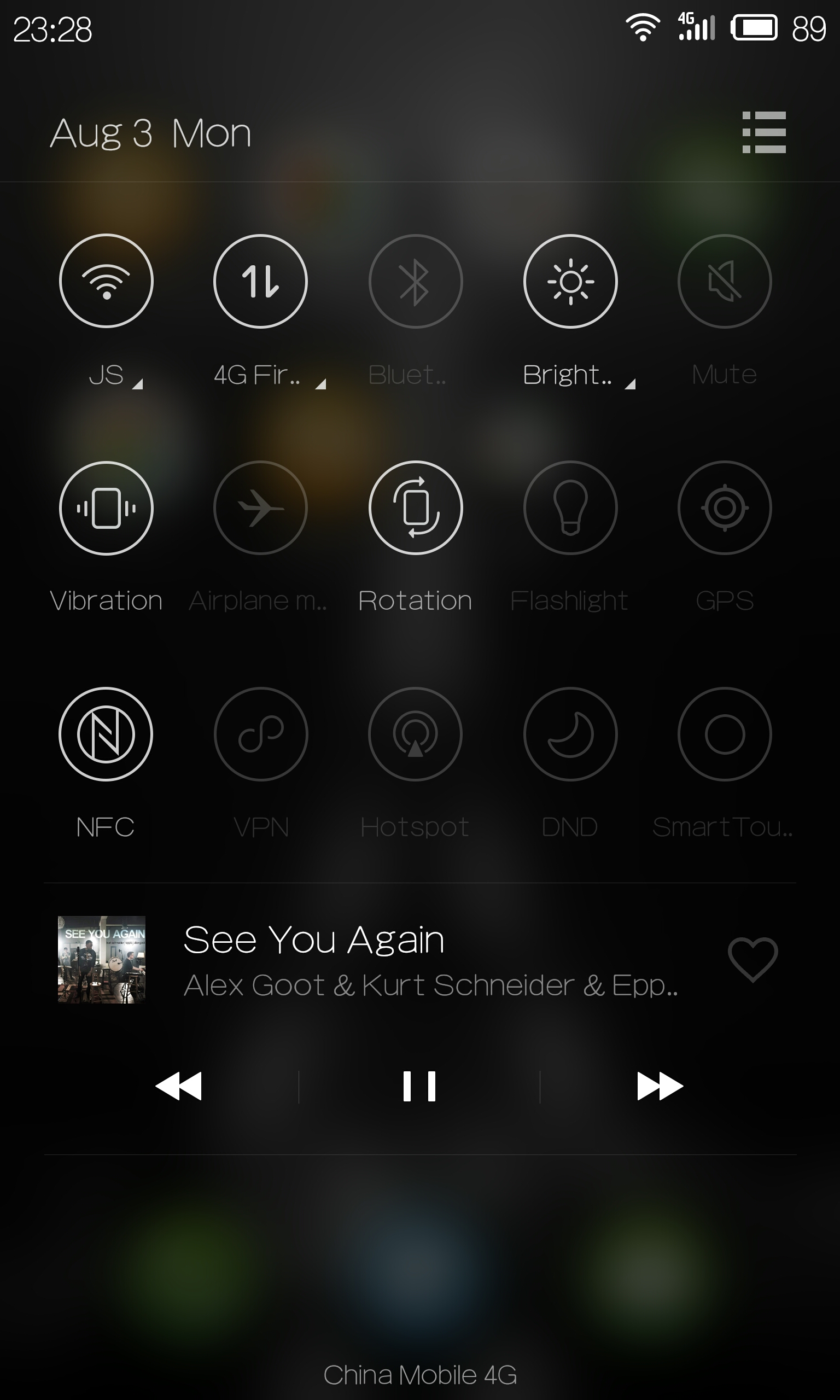Screen dimensions: 840x1400
Task: Toggle the Rotation setting
Action: click(x=416, y=508)
